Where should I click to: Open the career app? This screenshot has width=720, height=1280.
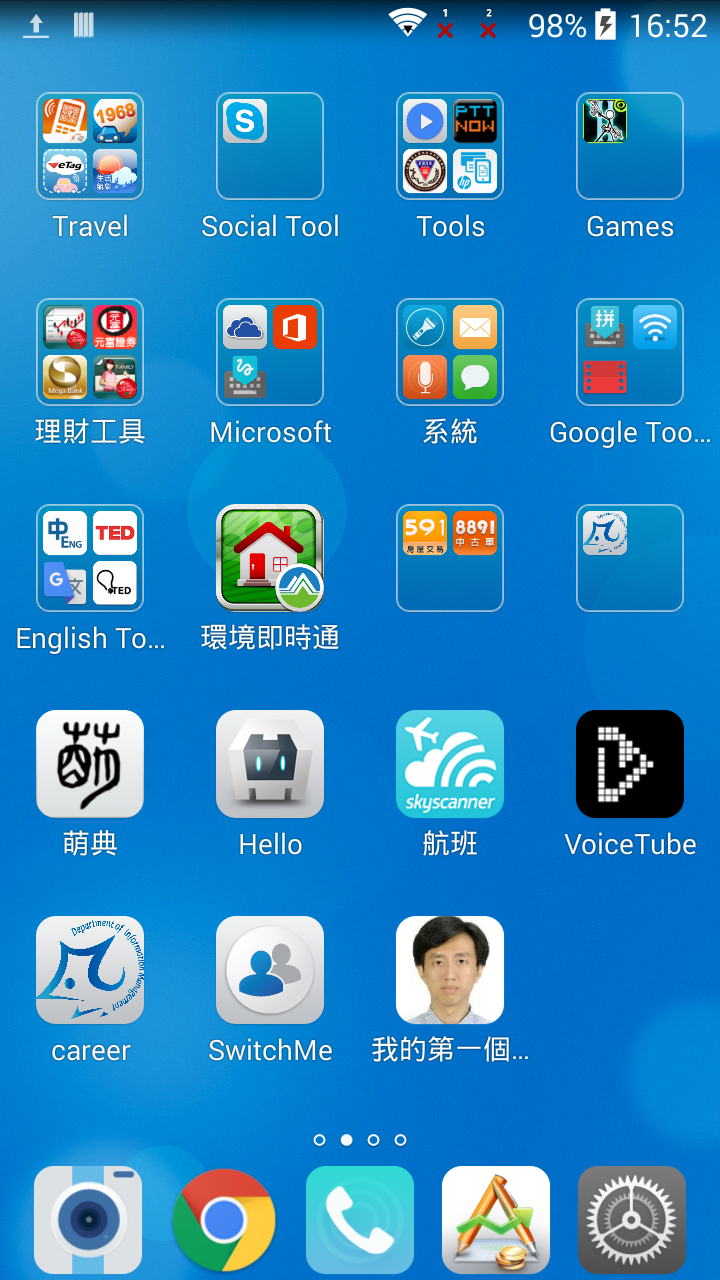coord(90,970)
